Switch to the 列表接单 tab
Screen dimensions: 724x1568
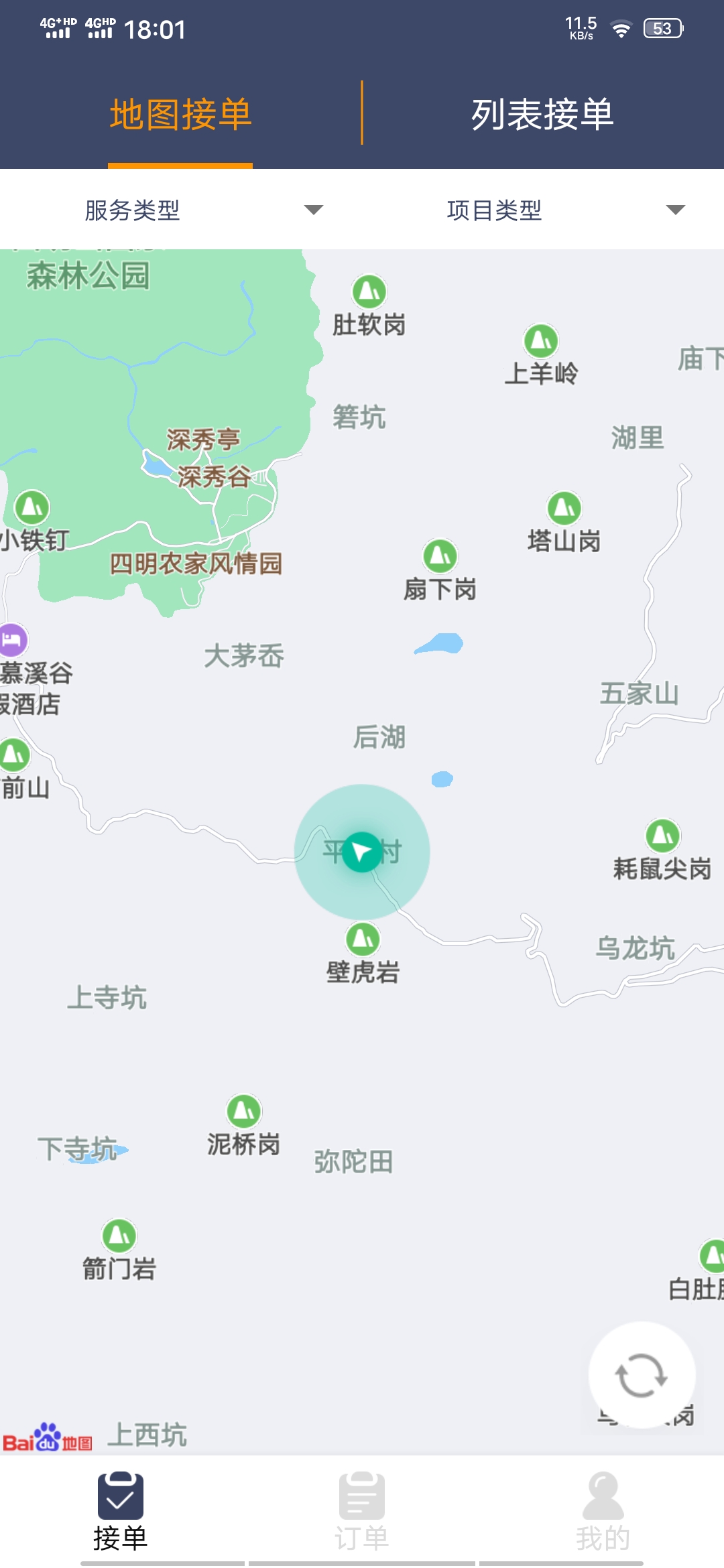coord(542,114)
